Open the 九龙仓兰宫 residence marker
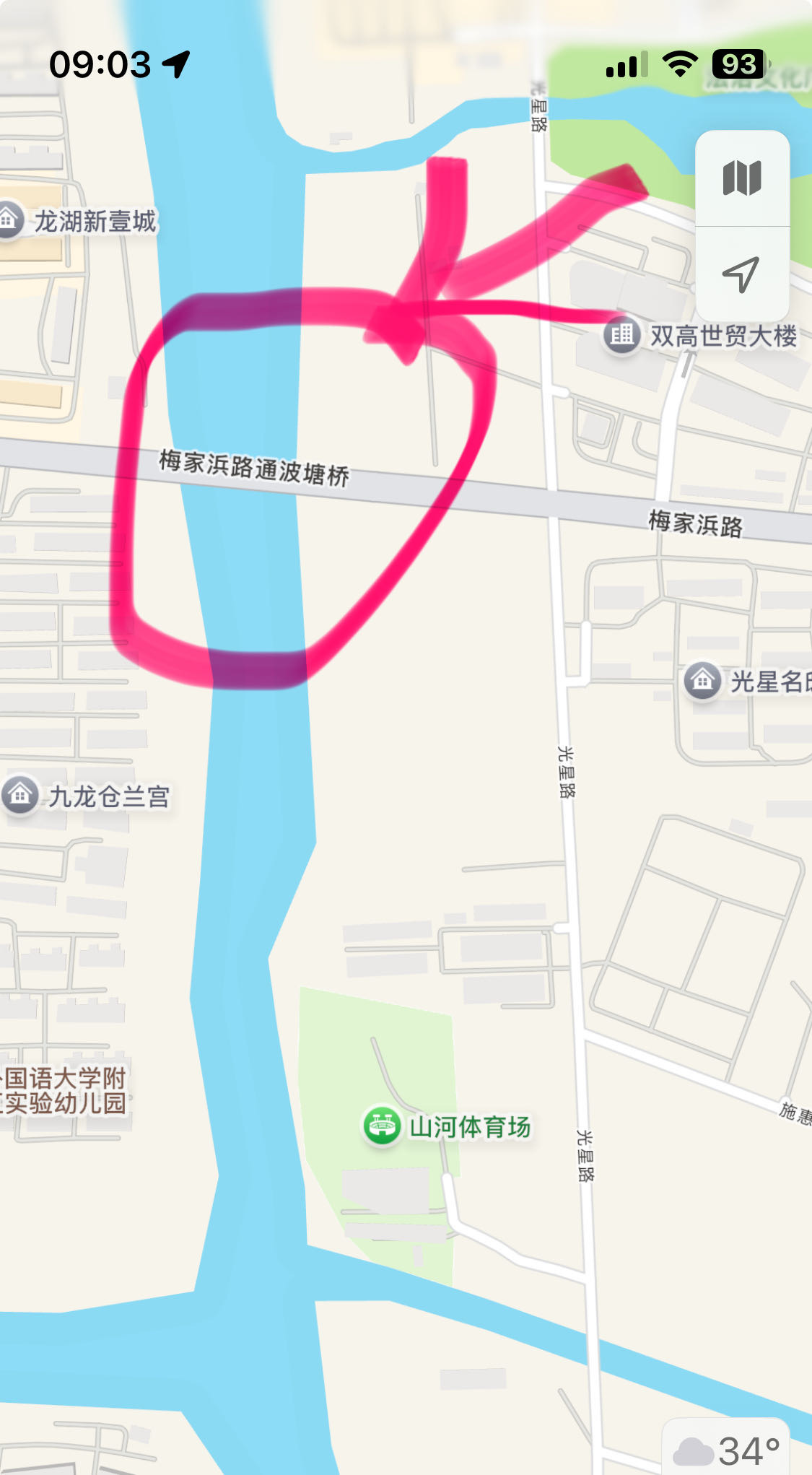The width and height of the screenshot is (812, 1475). click(20, 796)
